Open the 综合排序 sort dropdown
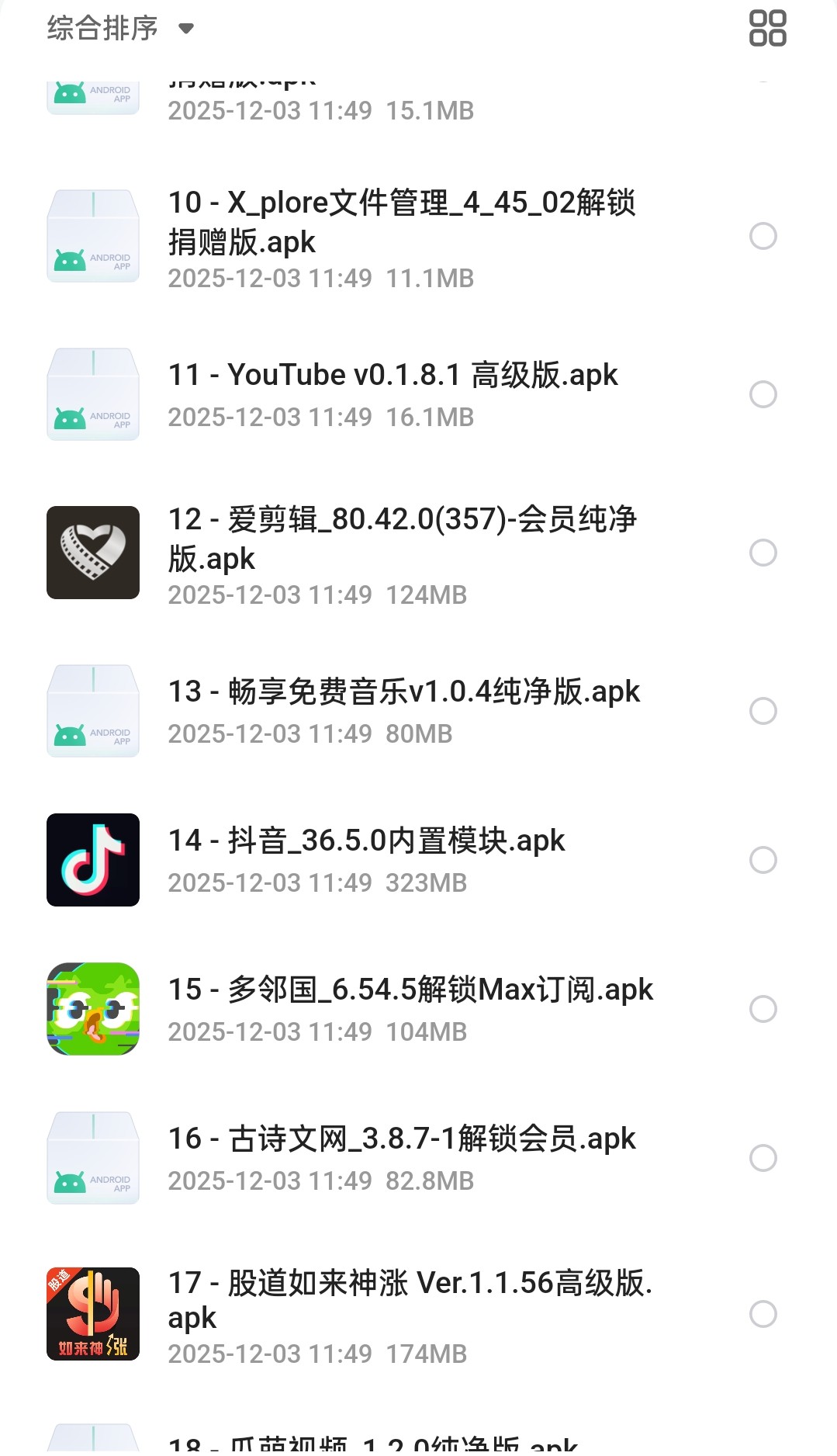This screenshot has height=1456, width=837. [x=119, y=29]
